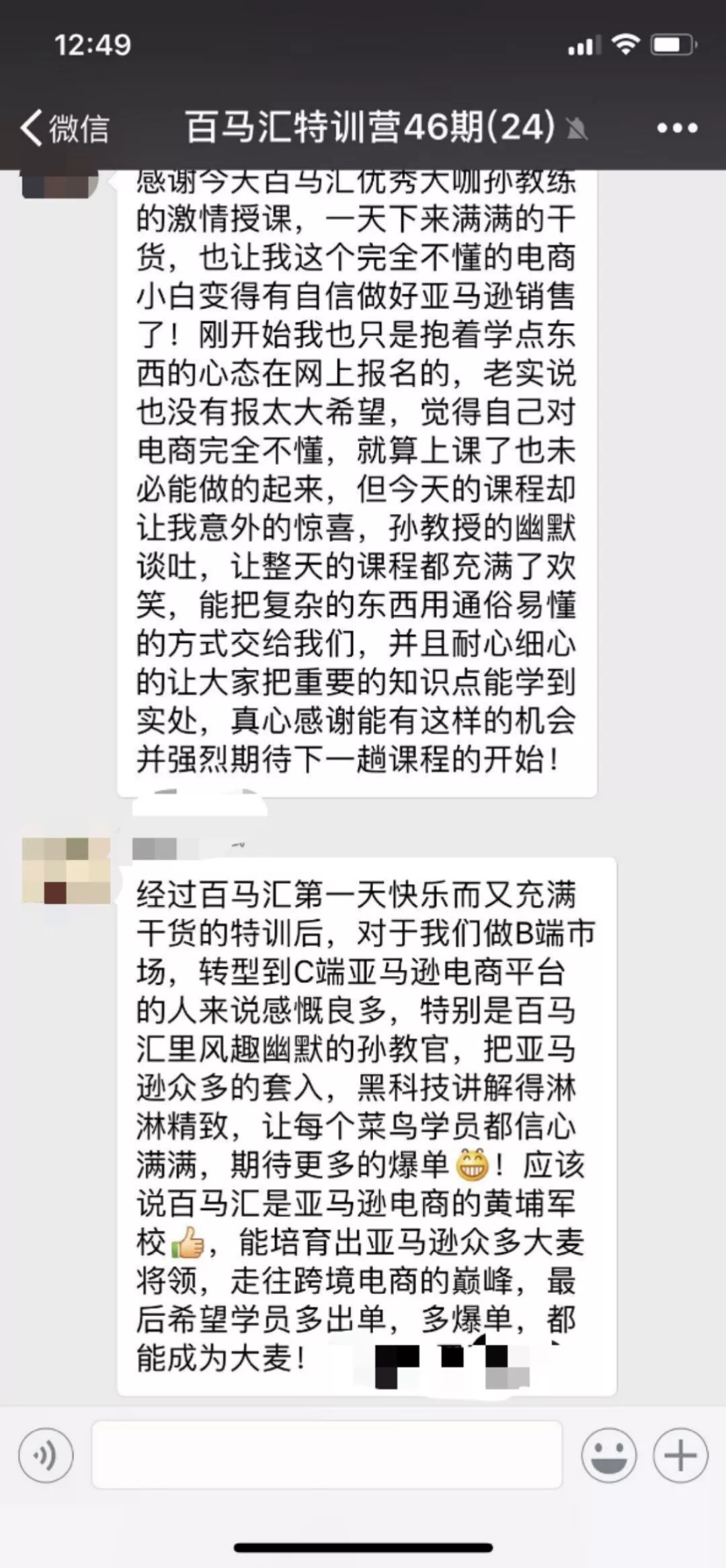726x1568 pixels.
Task: Open the avatar of the 经过百马汇 message sender
Action: pyautogui.click(x=66, y=871)
